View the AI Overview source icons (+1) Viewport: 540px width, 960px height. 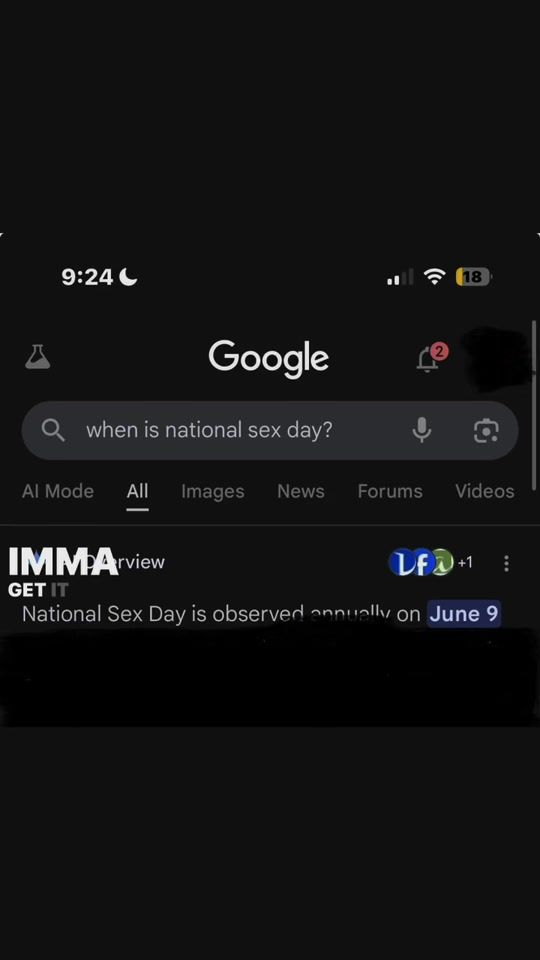[x=431, y=562]
